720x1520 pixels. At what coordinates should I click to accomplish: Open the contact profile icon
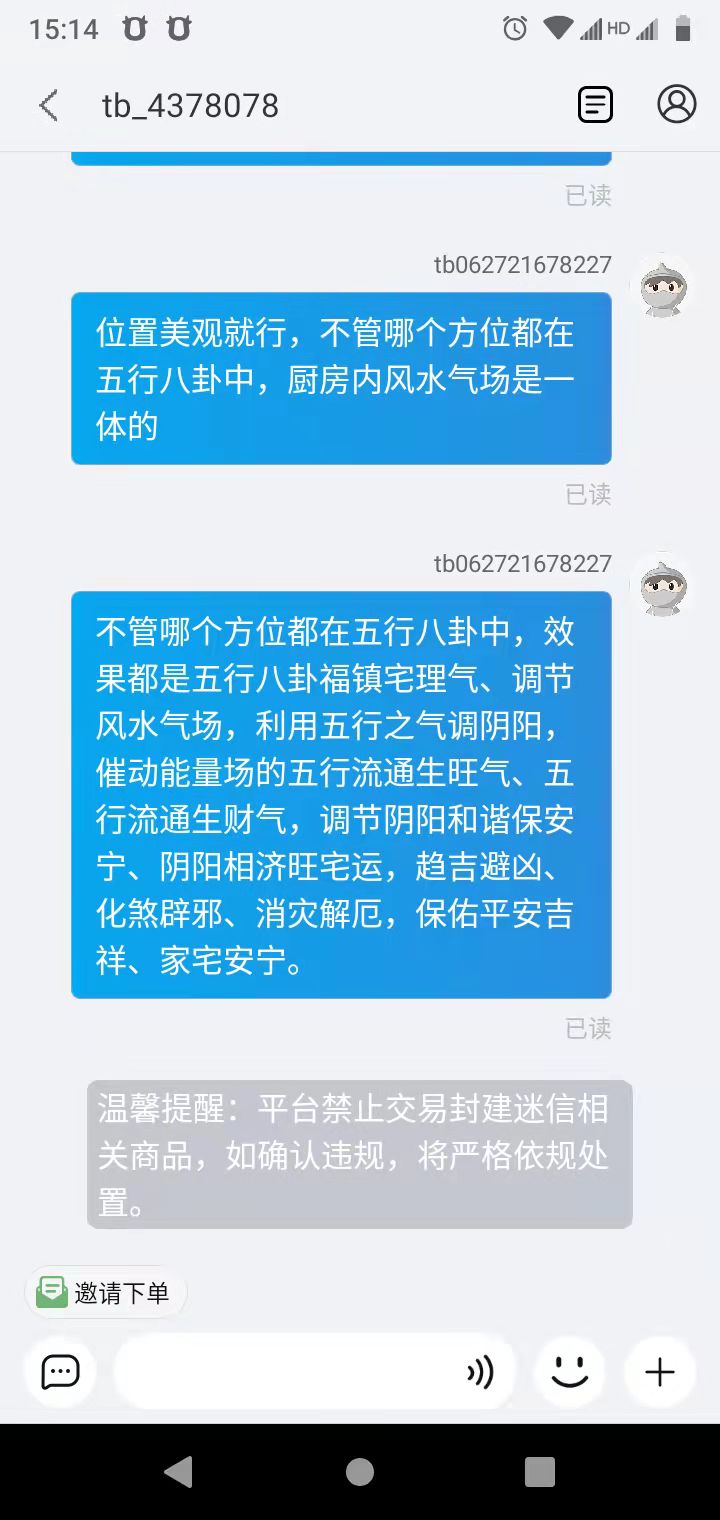676,104
